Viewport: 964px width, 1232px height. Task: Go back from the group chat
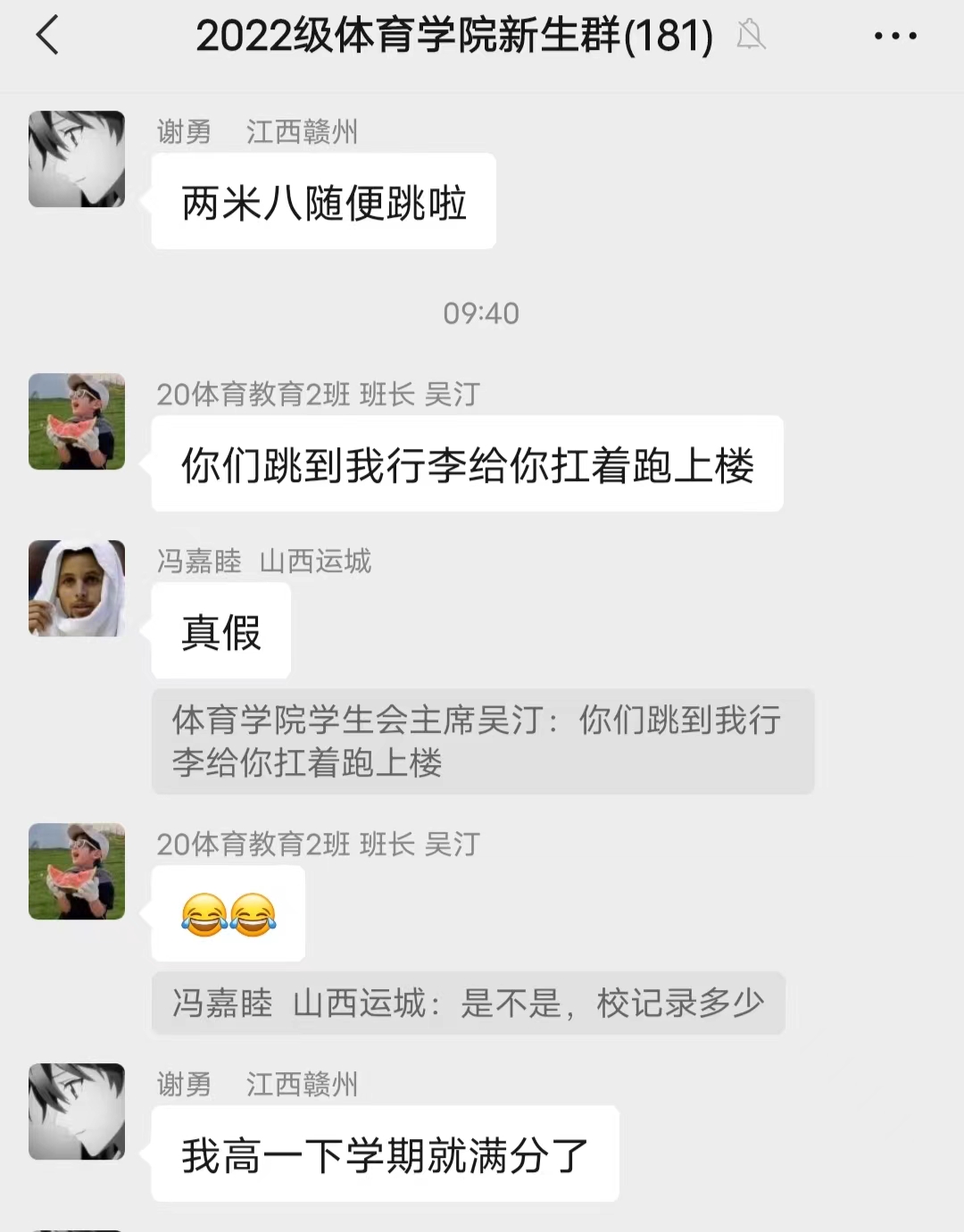point(48,37)
